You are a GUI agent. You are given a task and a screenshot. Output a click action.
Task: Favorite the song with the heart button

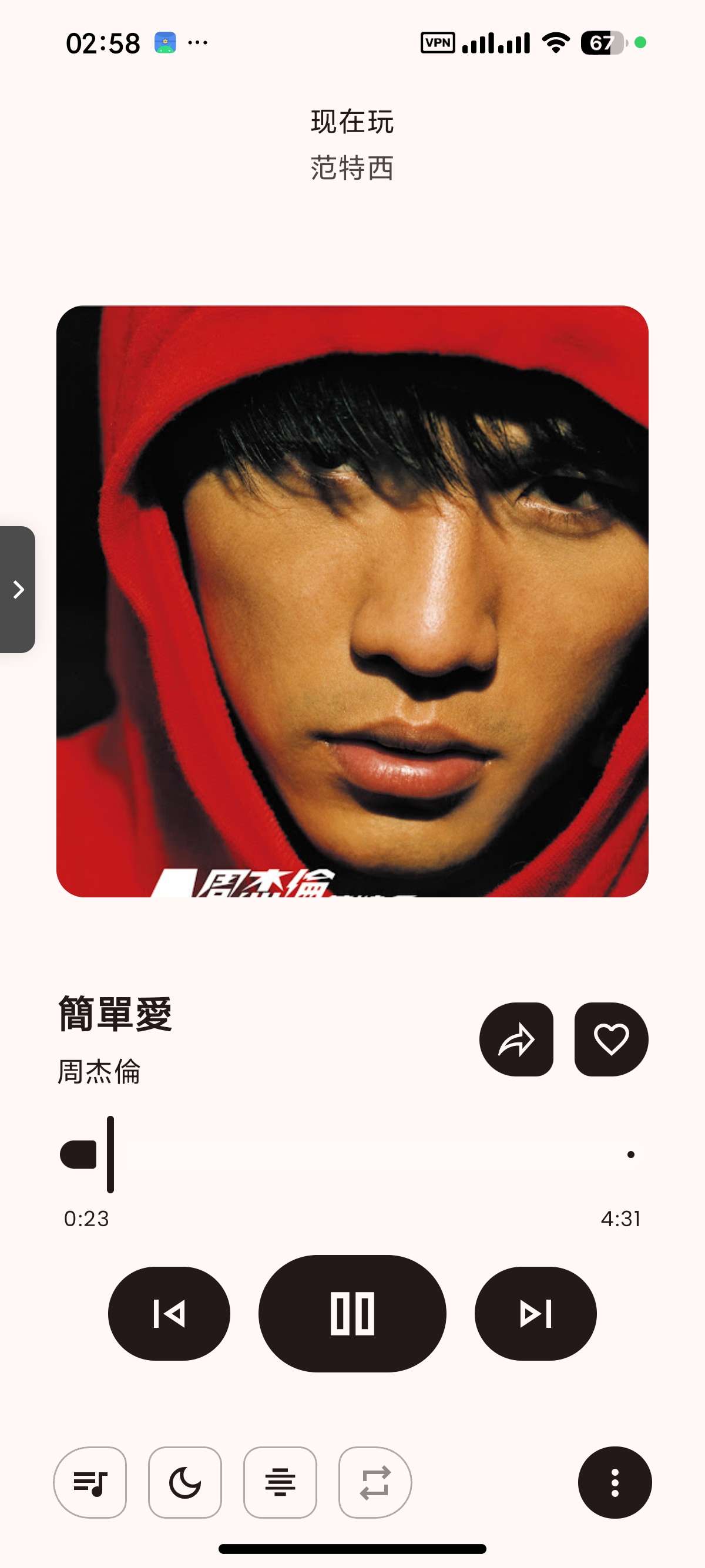[x=610, y=1039]
